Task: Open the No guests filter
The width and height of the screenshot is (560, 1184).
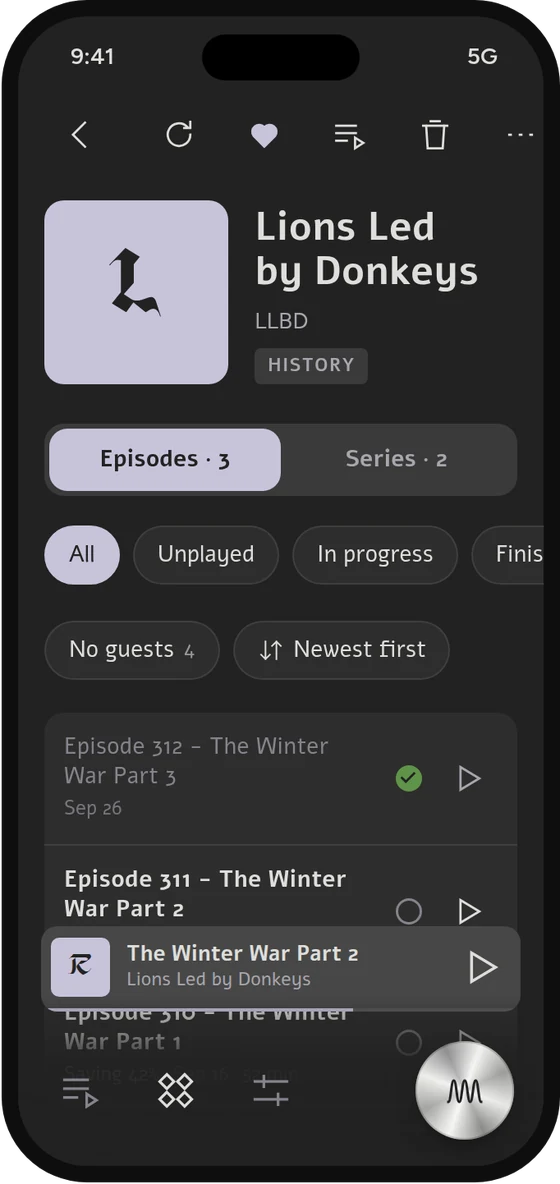Action: click(x=132, y=649)
